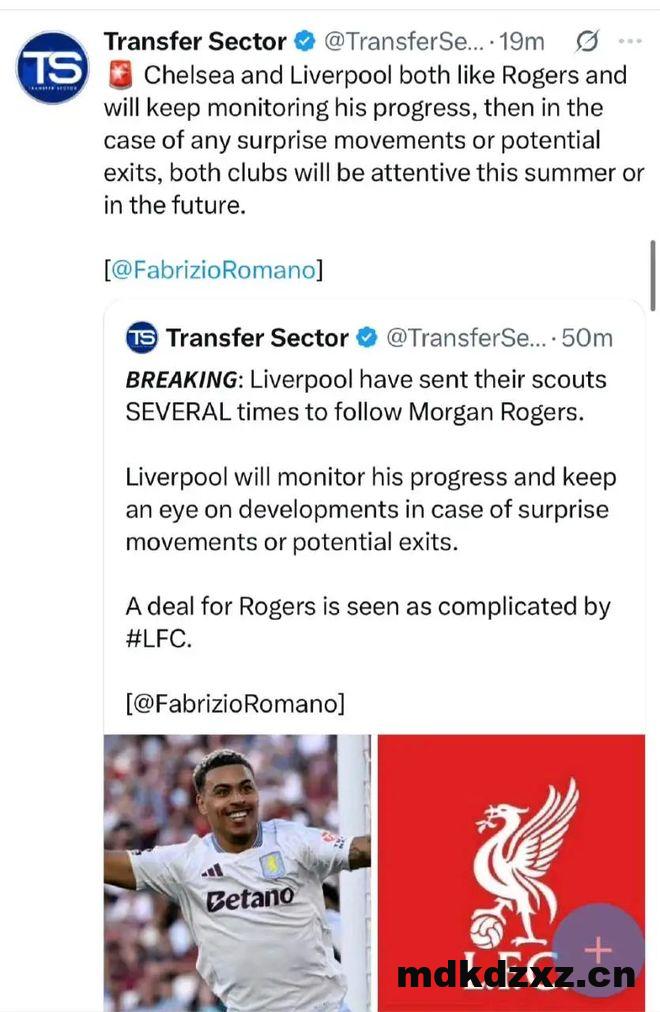Open the blue @FabrizioRomano mention link

pos(213,271)
